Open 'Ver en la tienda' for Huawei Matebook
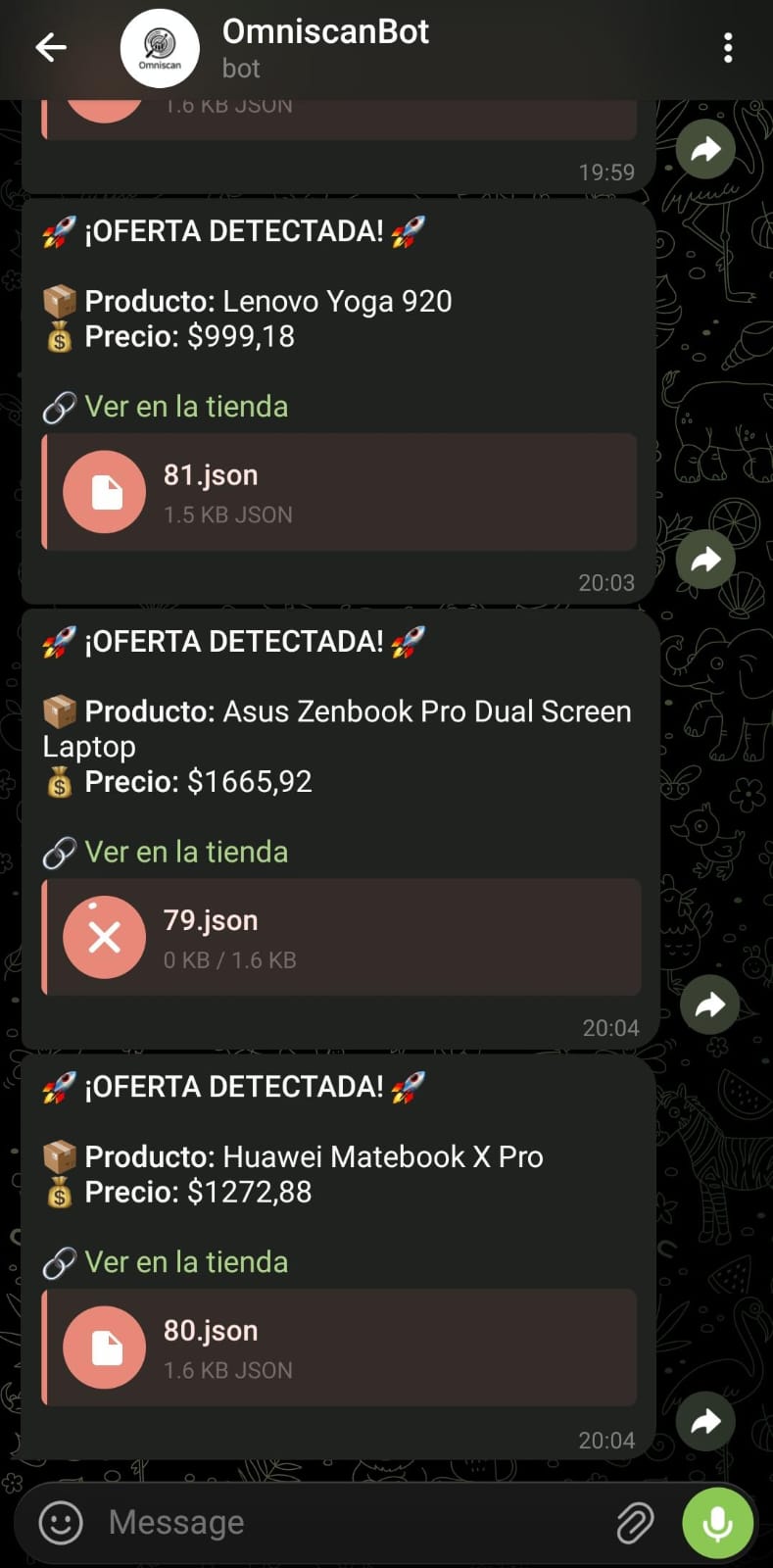Screen dimensions: 773x1568 pyautogui.click(x=186, y=1262)
